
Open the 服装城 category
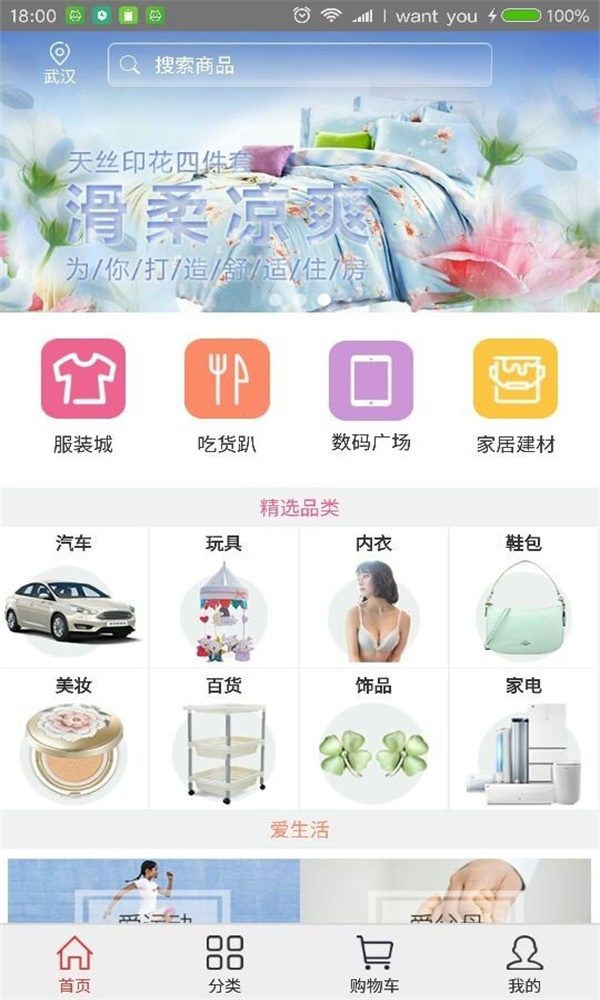click(x=83, y=395)
